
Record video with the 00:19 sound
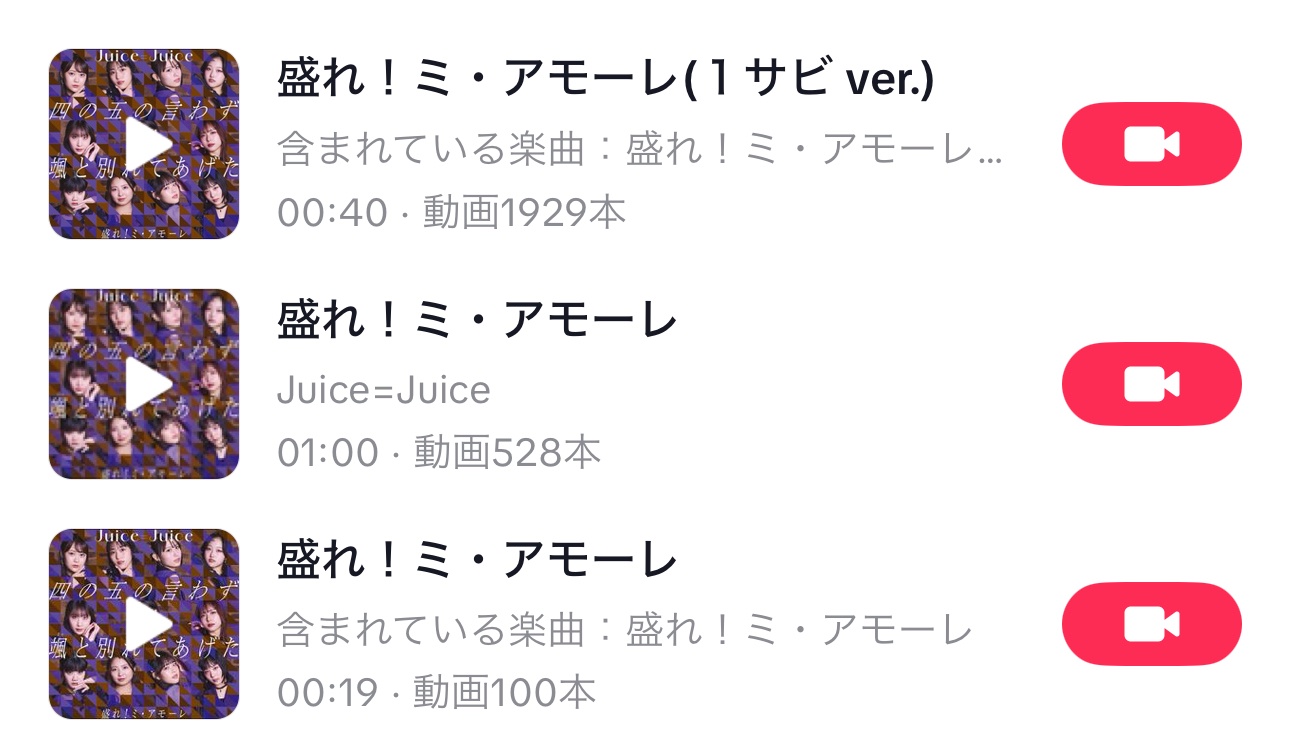point(1151,624)
